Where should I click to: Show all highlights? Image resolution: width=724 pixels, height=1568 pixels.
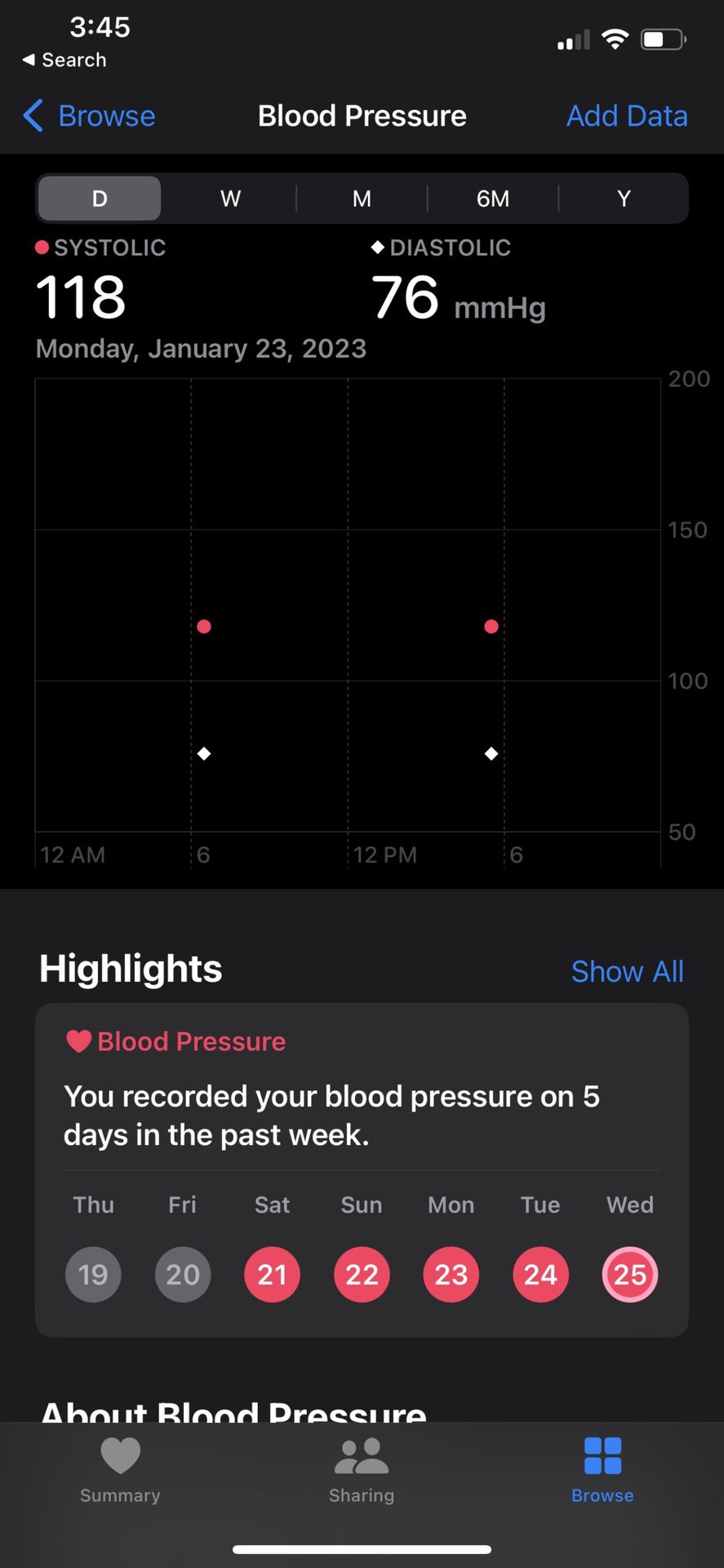pos(627,971)
